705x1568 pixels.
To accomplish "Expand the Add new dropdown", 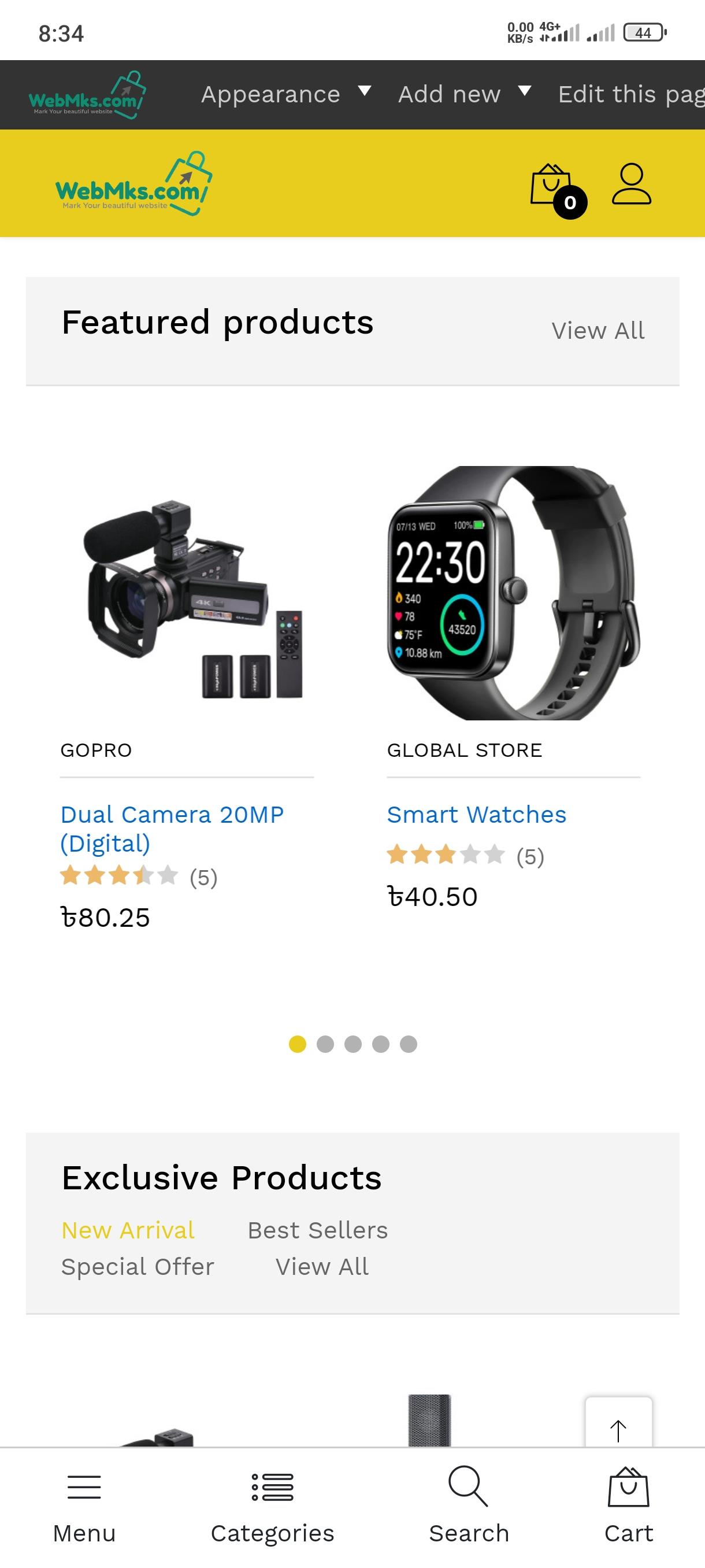I will coord(465,94).
